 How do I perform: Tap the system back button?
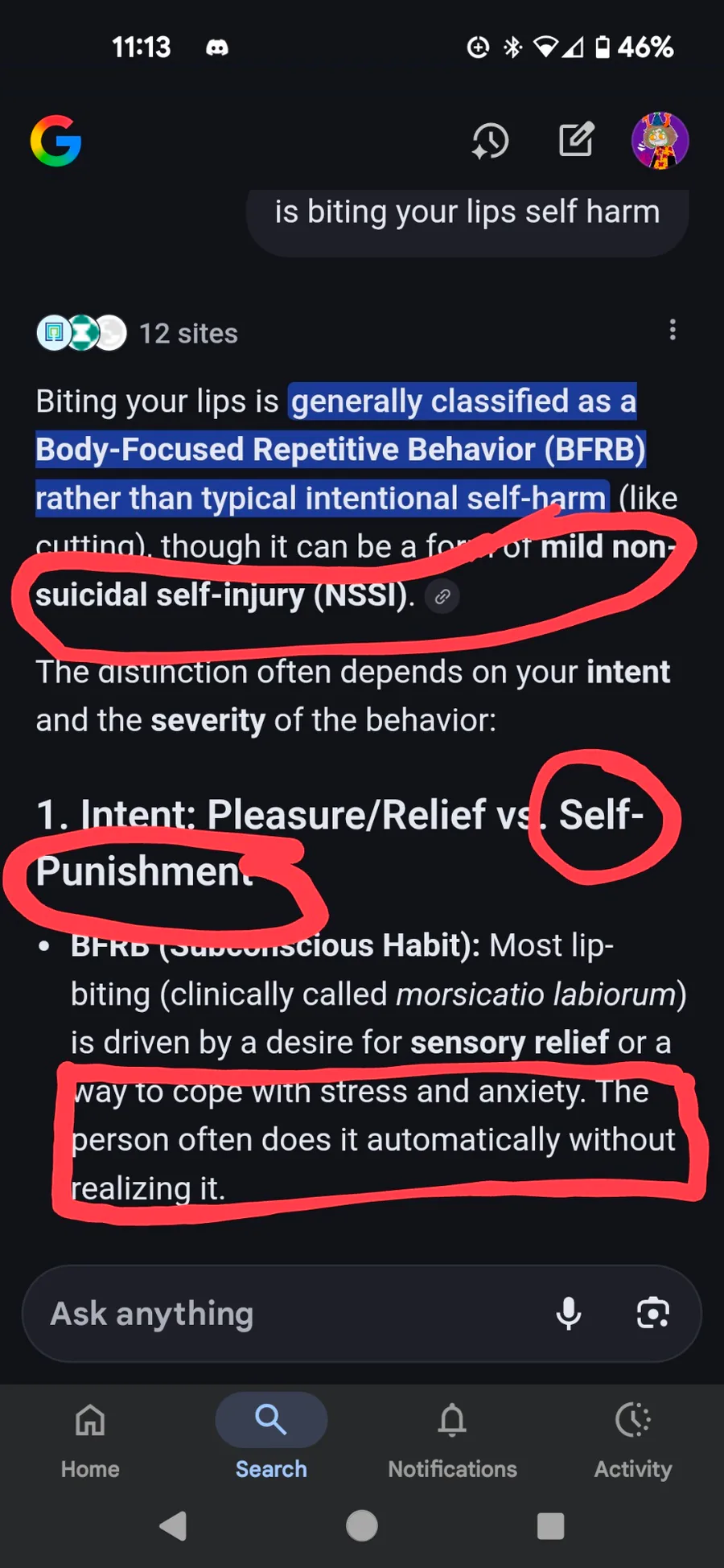[174, 1525]
